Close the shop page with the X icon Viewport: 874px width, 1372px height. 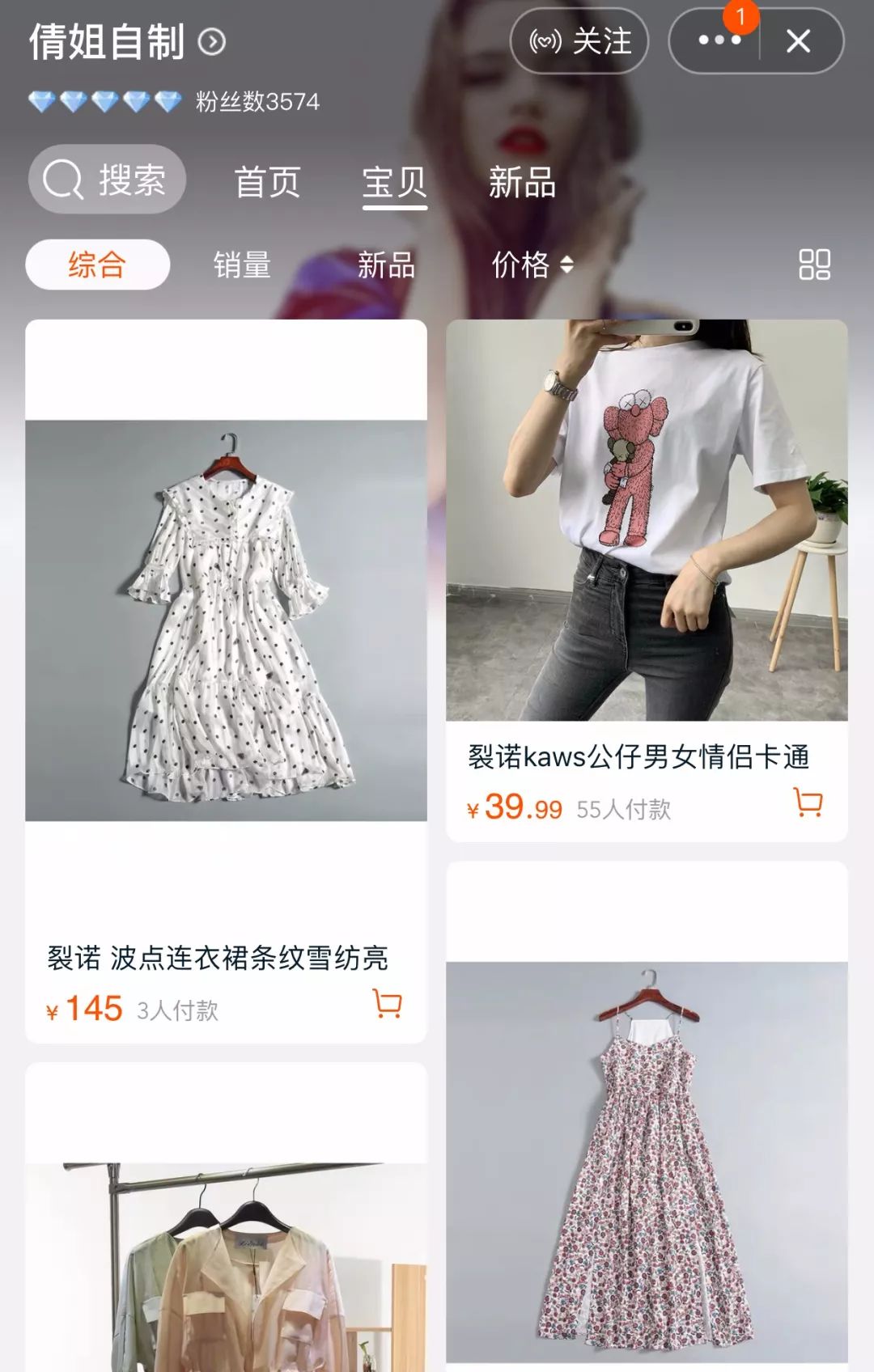click(x=800, y=41)
